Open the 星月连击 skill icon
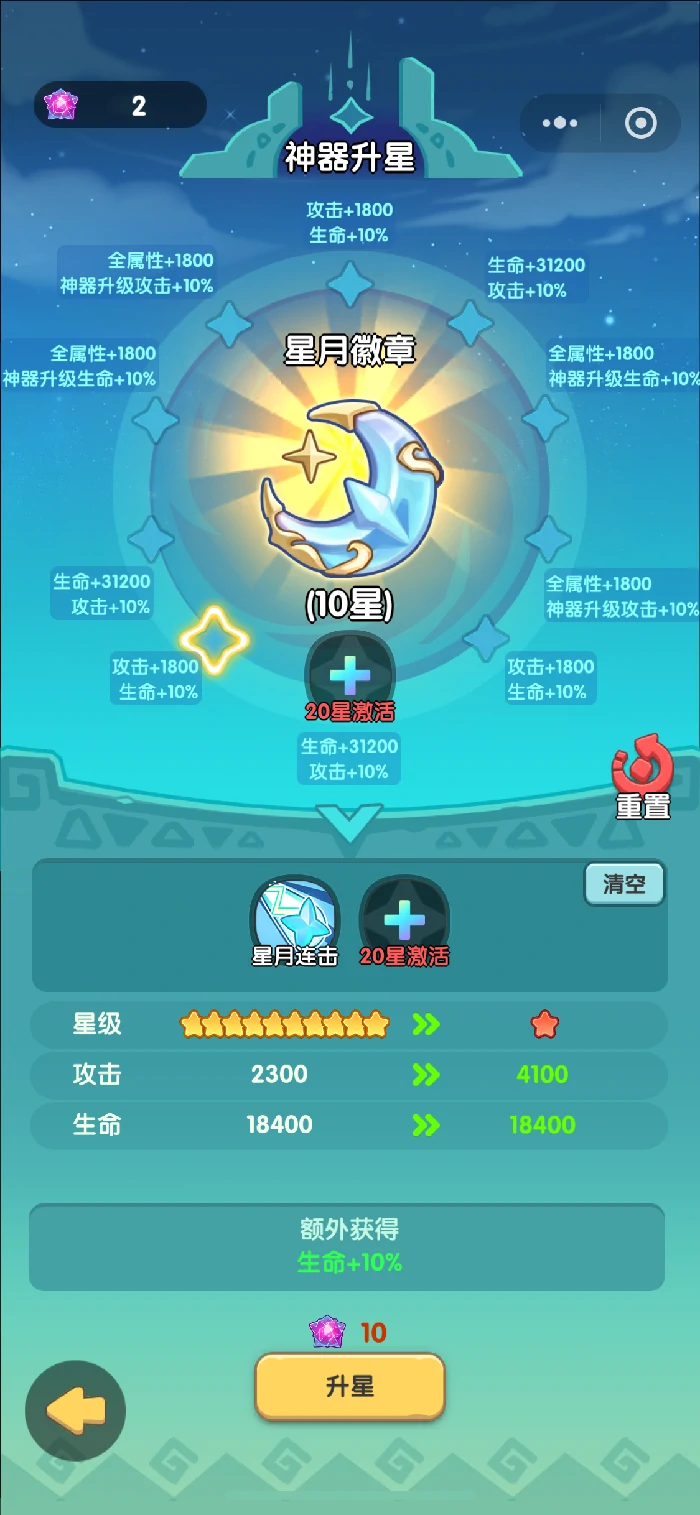The height and width of the screenshot is (1515, 700). pos(294,920)
